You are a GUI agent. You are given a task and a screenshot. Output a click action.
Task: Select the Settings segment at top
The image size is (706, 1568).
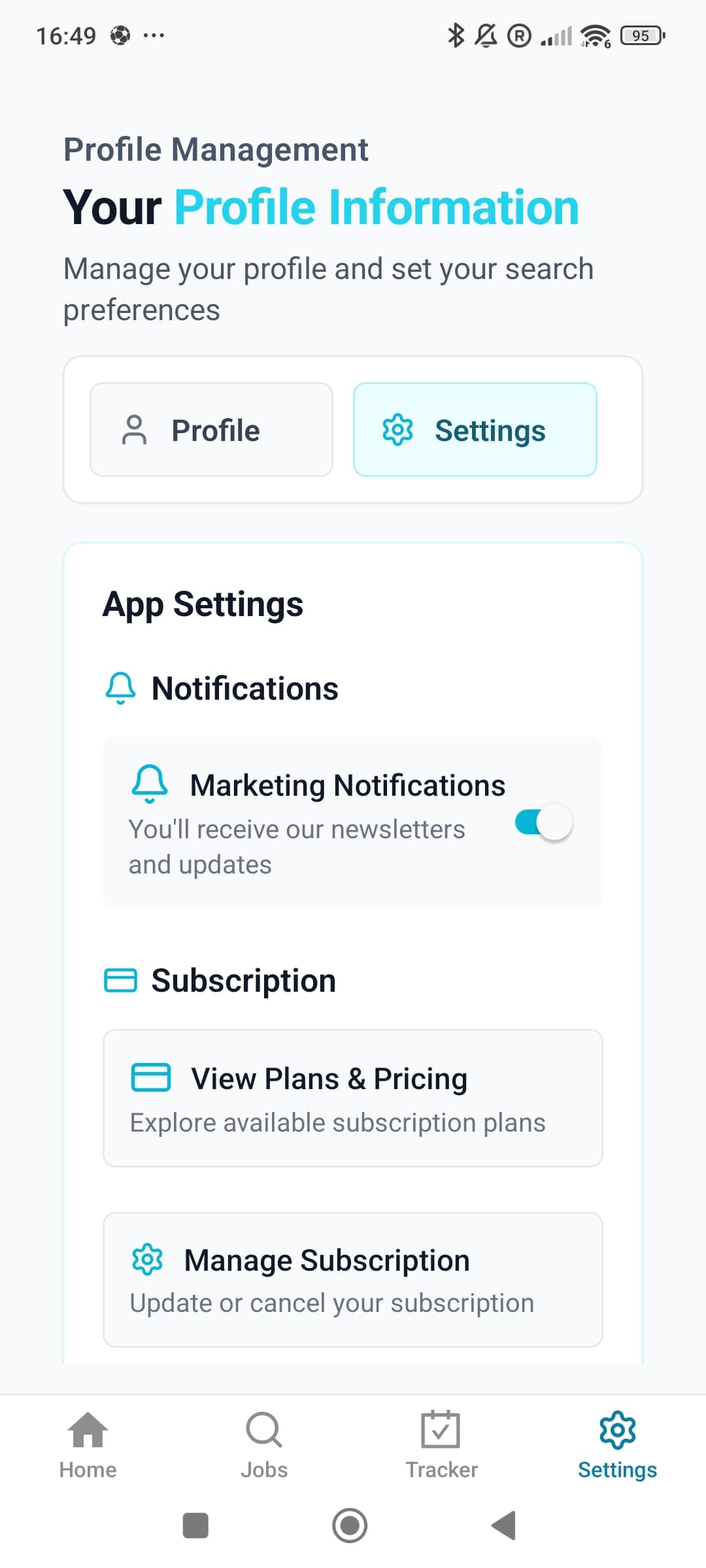[x=475, y=430]
